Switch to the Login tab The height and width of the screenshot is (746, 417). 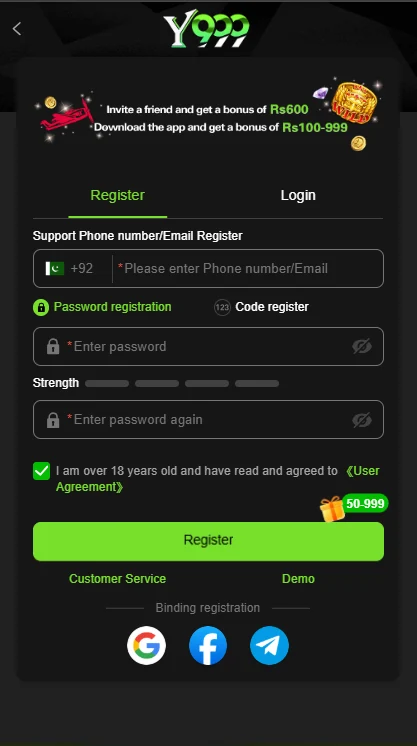pyautogui.click(x=298, y=196)
